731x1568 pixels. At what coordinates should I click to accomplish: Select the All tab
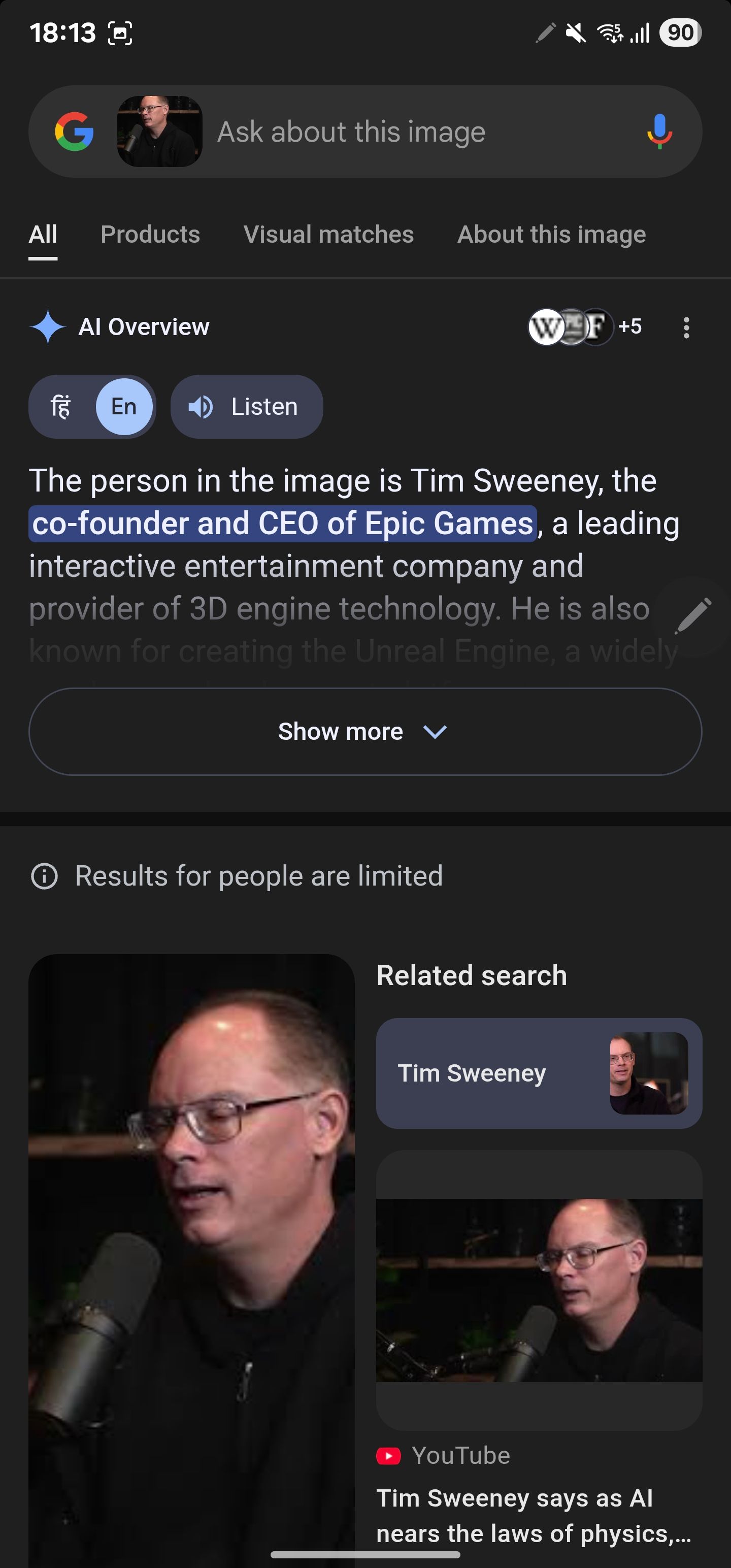tap(43, 235)
